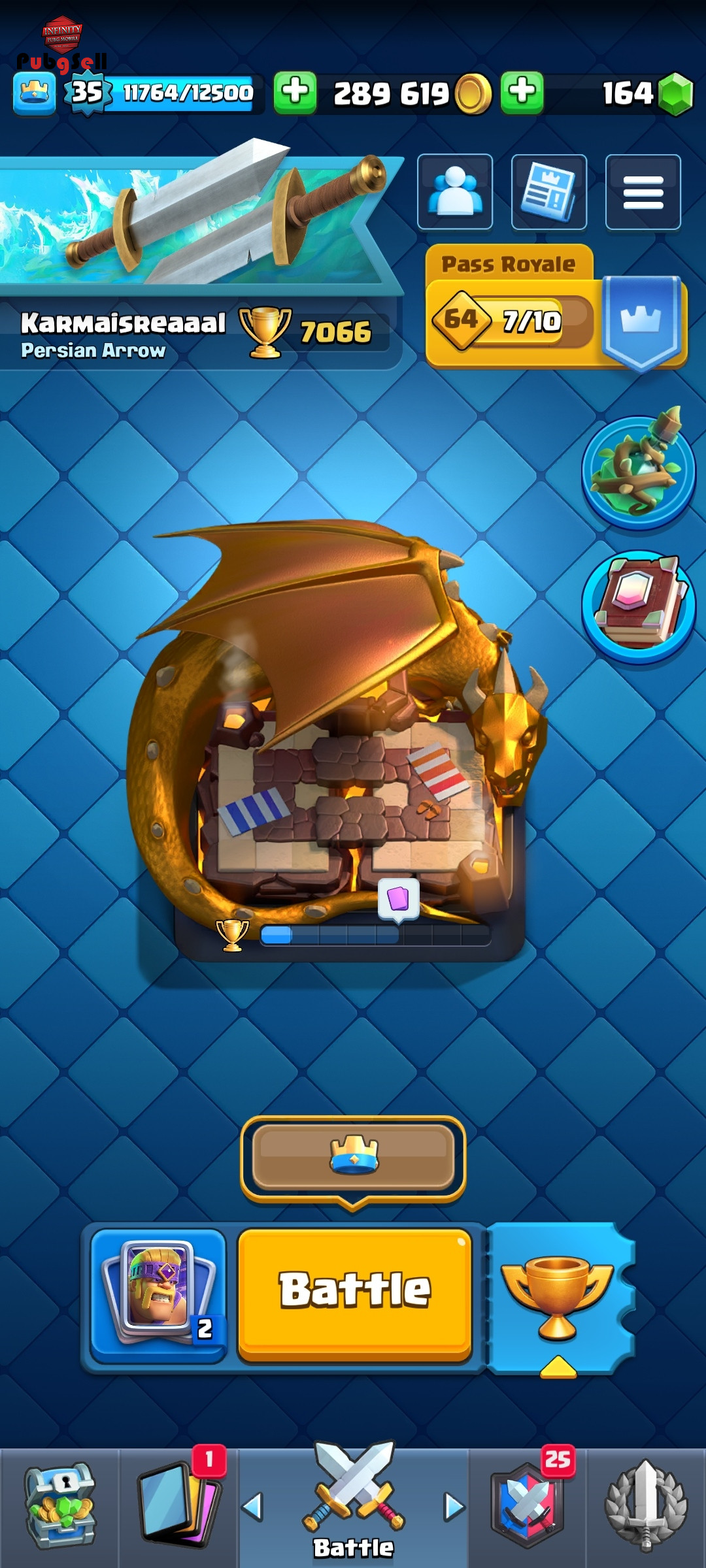The height and width of the screenshot is (1568, 706).
Task: Open the battle deck selector card
Action: click(x=158, y=1295)
